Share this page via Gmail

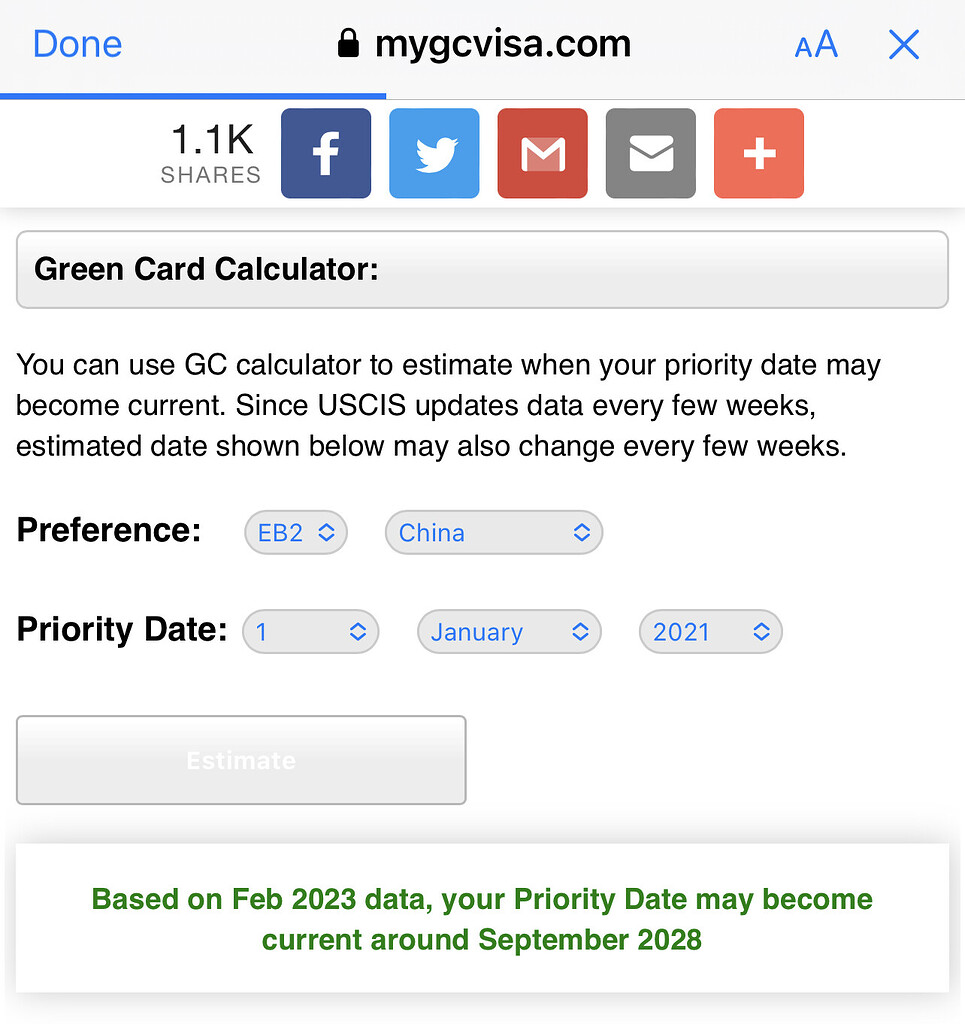point(542,153)
